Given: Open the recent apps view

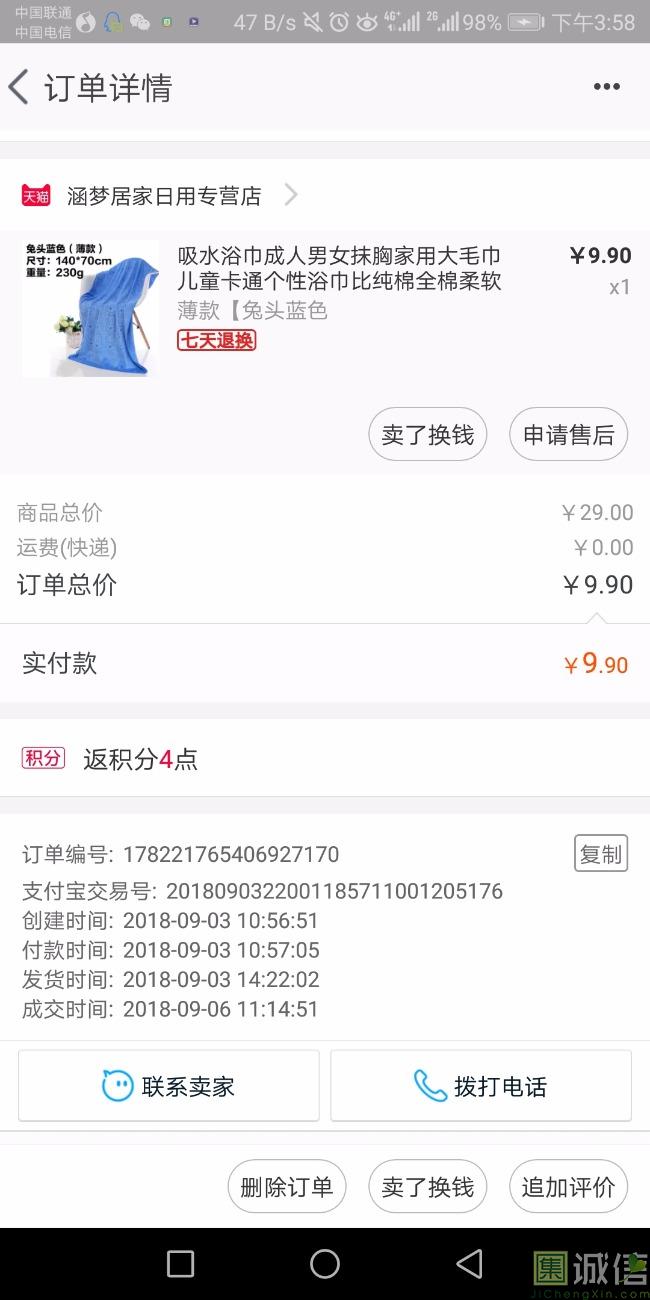Looking at the screenshot, I should click(180, 1264).
